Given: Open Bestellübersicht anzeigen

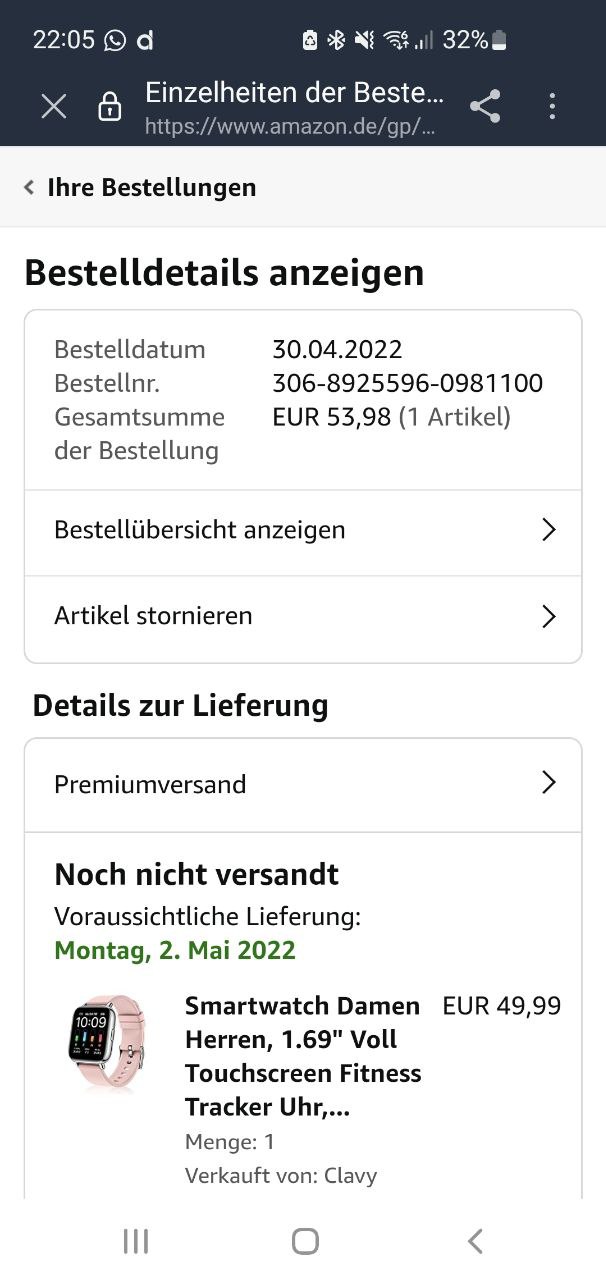Looking at the screenshot, I should [x=303, y=530].
